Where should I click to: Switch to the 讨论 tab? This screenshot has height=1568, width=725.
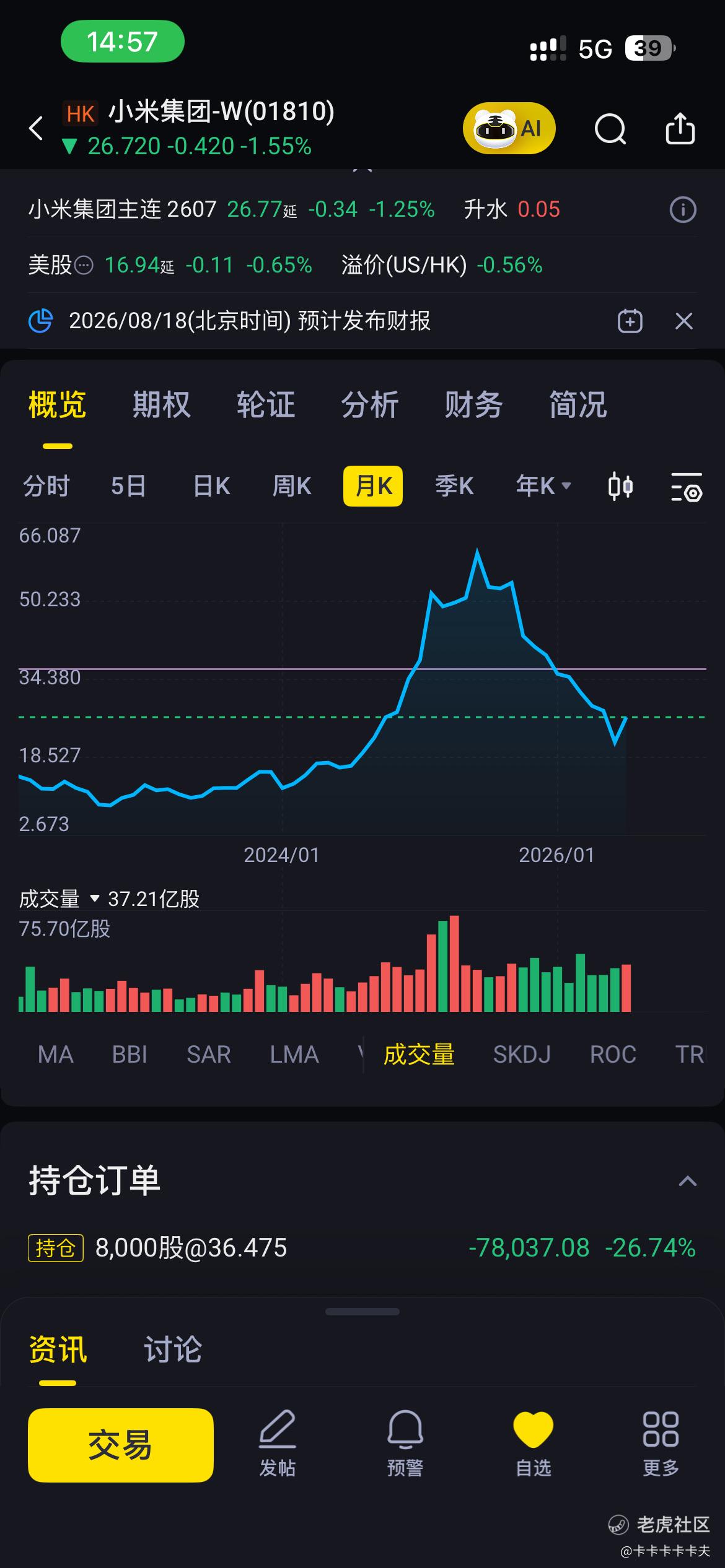pyautogui.click(x=173, y=1349)
